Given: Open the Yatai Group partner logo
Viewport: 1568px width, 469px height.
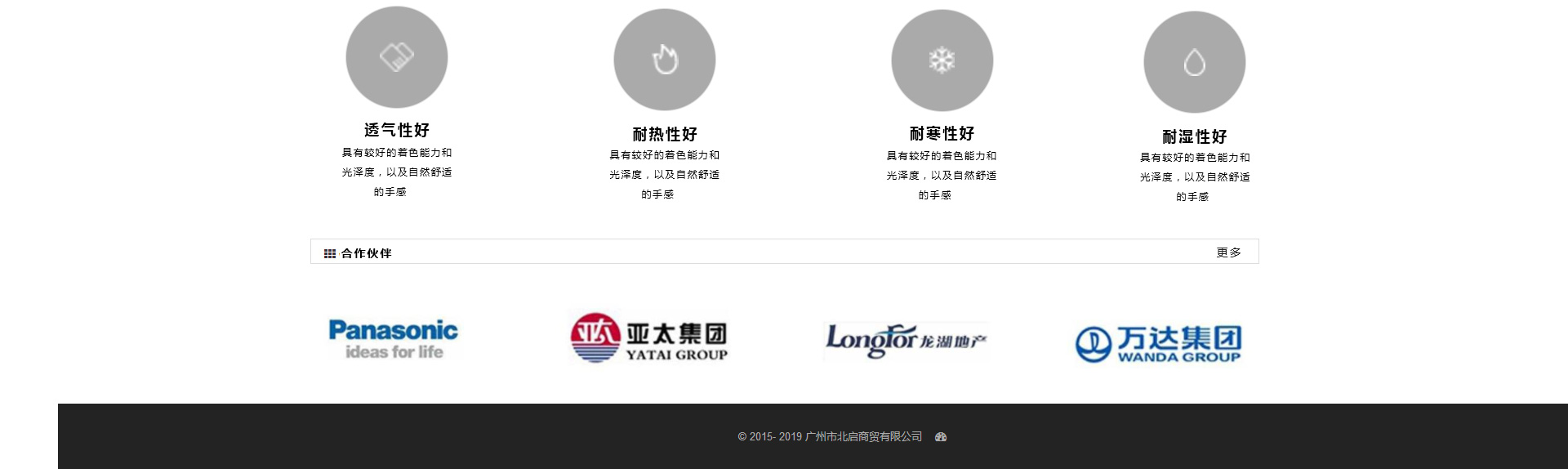Looking at the screenshot, I should coord(649,337).
